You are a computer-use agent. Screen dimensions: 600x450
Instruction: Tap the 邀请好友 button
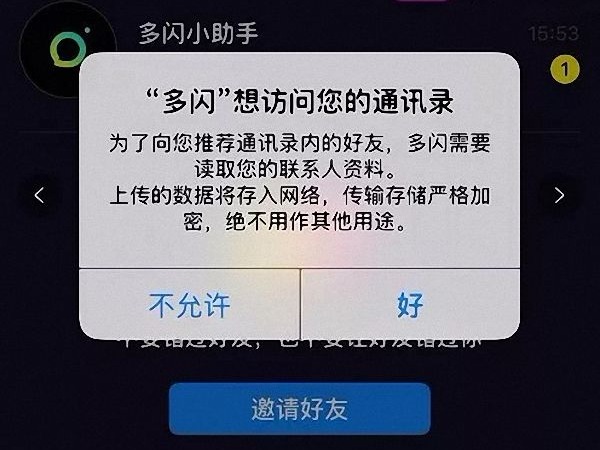[x=299, y=409]
